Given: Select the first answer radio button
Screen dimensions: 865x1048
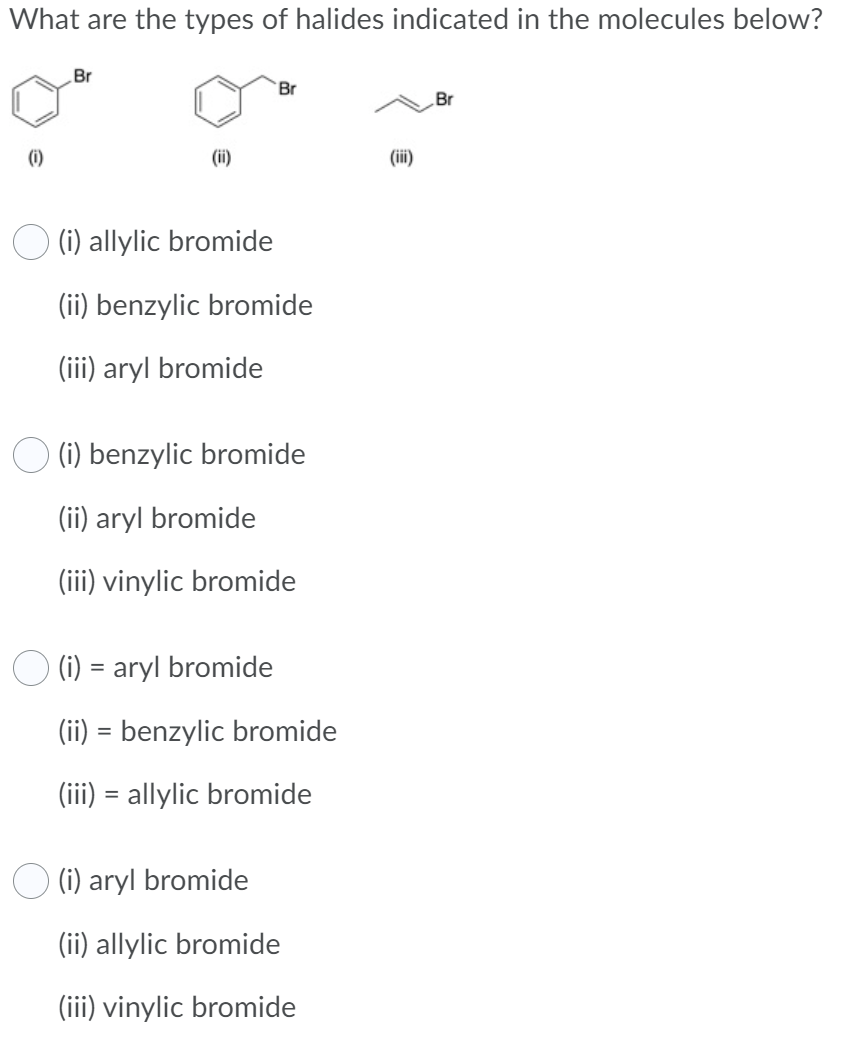Looking at the screenshot, I should pyautogui.click(x=29, y=240).
